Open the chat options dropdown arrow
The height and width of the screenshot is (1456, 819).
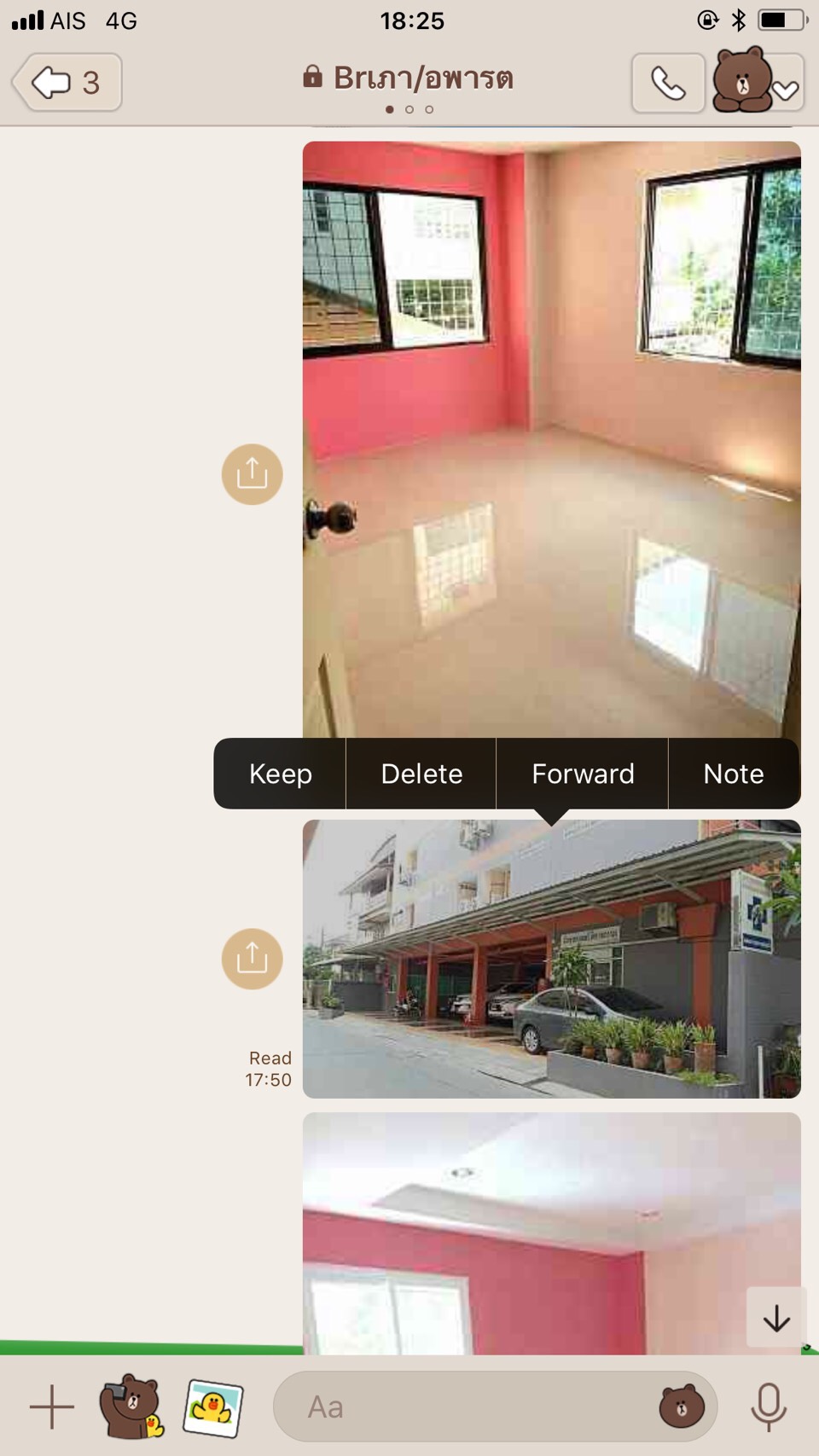(x=786, y=88)
